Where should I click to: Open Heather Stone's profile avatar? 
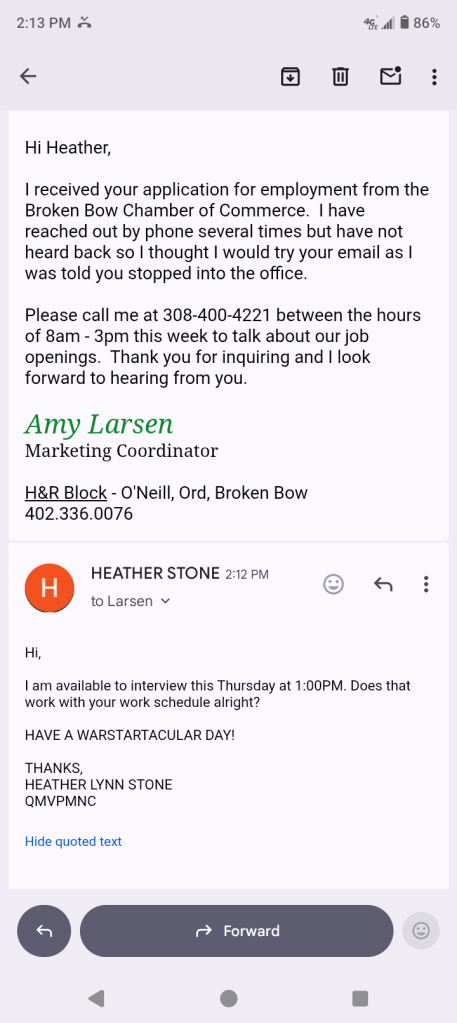tap(49, 588)
